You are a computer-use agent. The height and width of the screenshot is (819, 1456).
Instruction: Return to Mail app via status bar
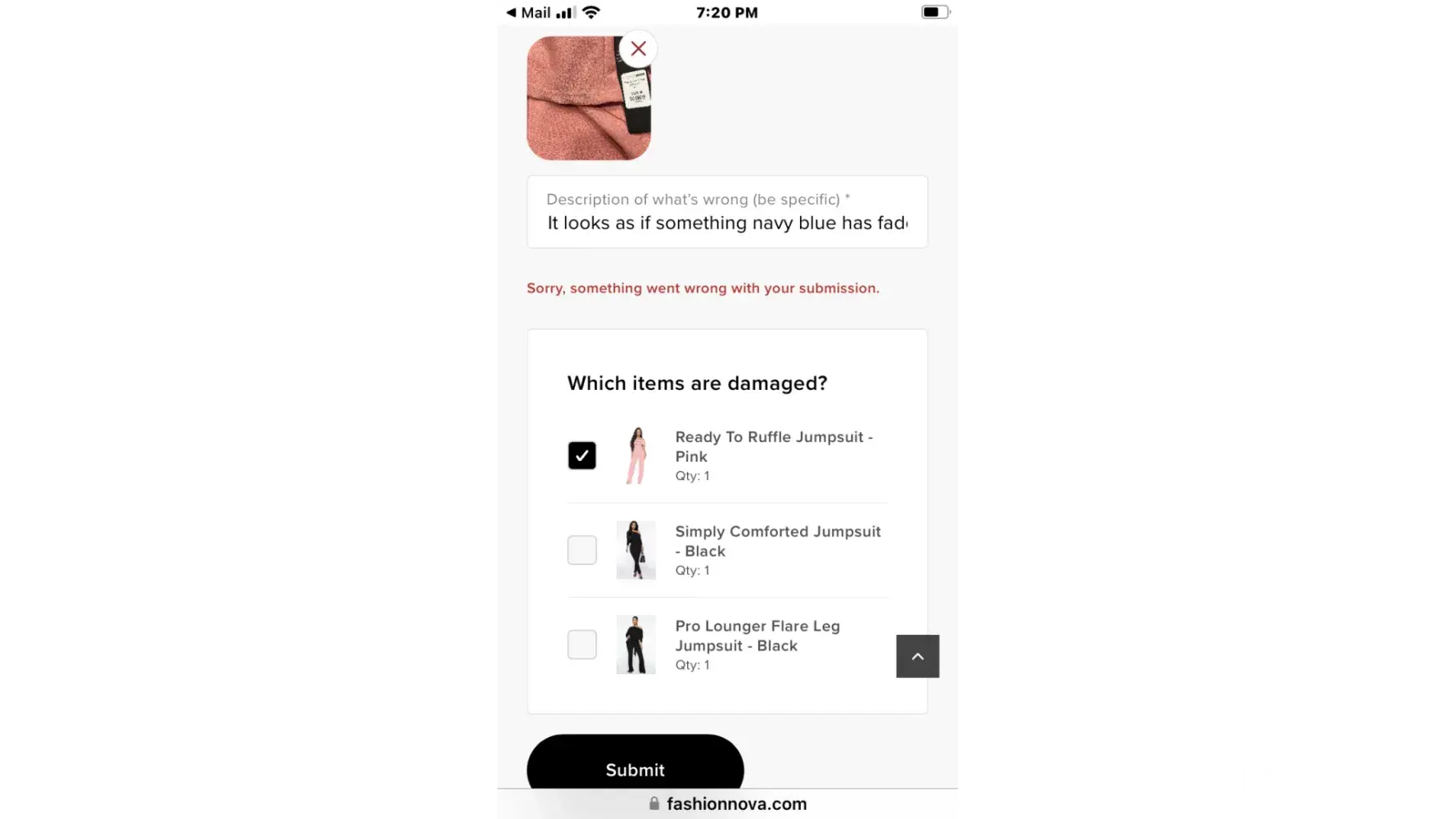(528, 12)
